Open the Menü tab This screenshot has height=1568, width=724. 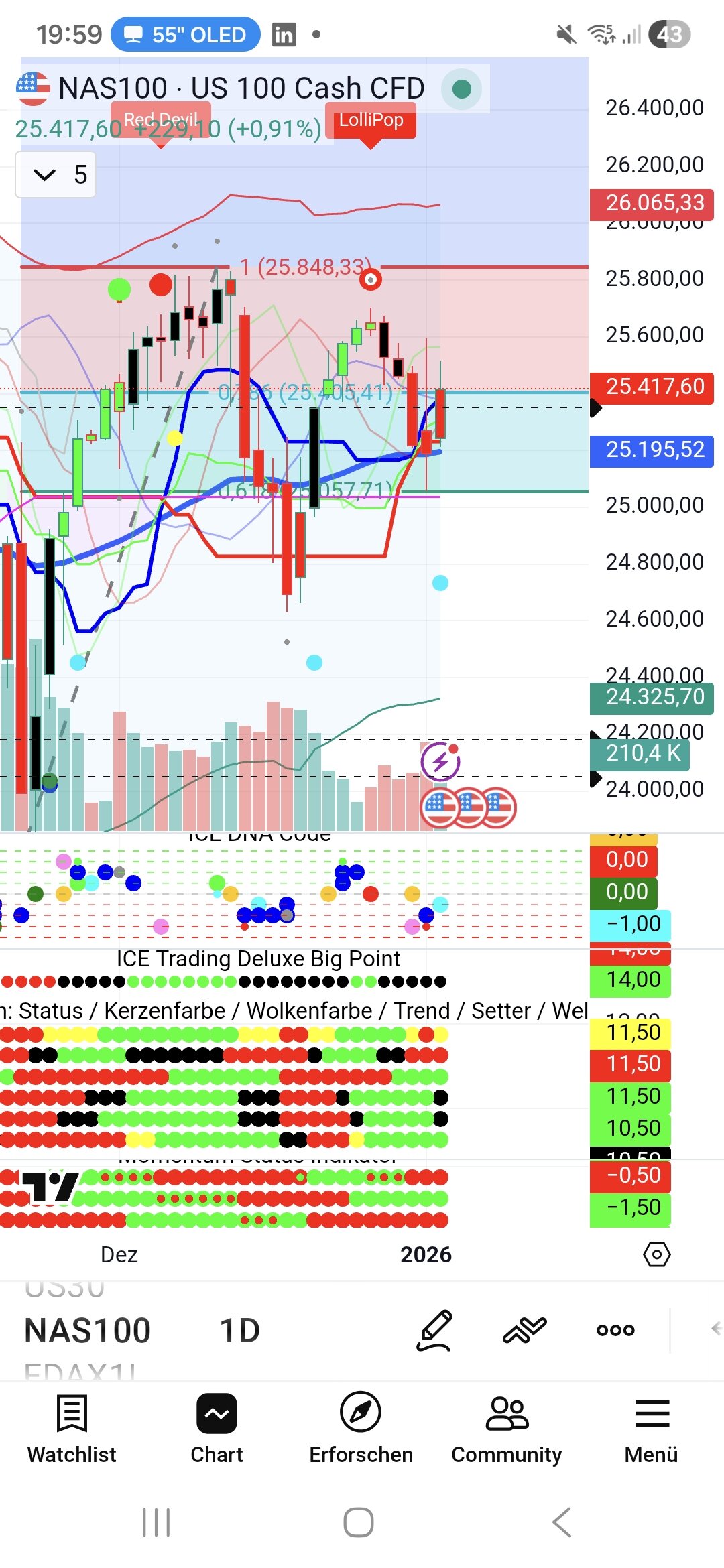[x=651, y=1429]
